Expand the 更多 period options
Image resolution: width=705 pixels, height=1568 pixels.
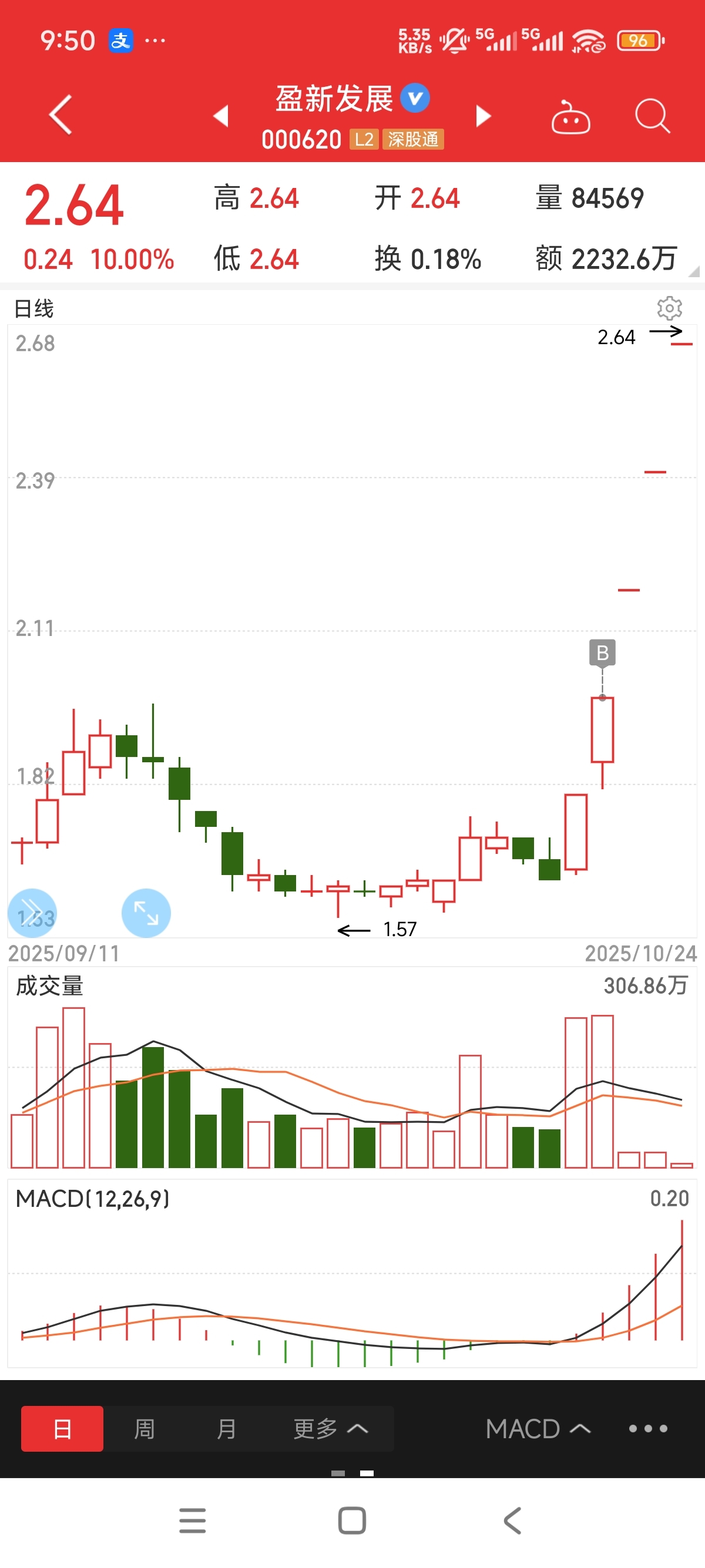pos(331,1428)
